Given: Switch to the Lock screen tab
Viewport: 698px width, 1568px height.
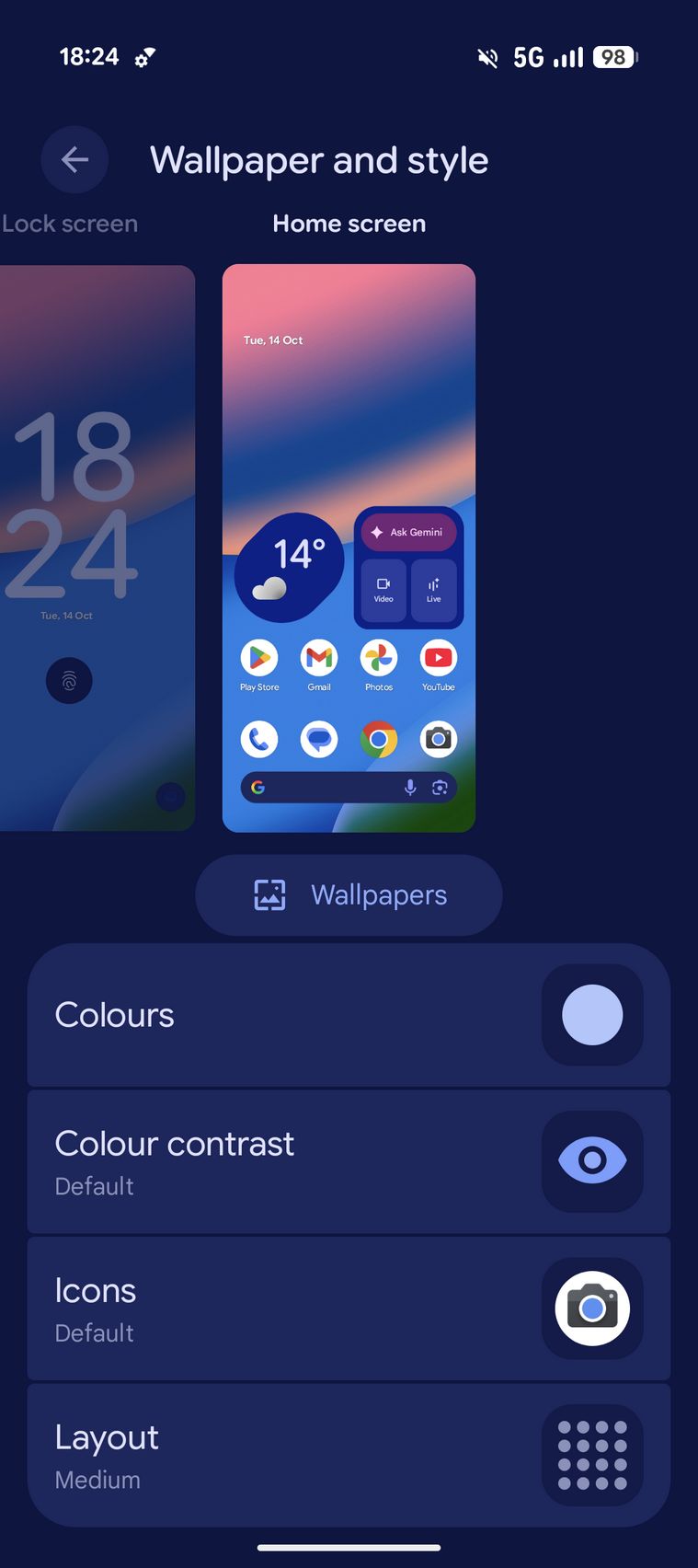Looking at the screenshot, I should [70, 224].
